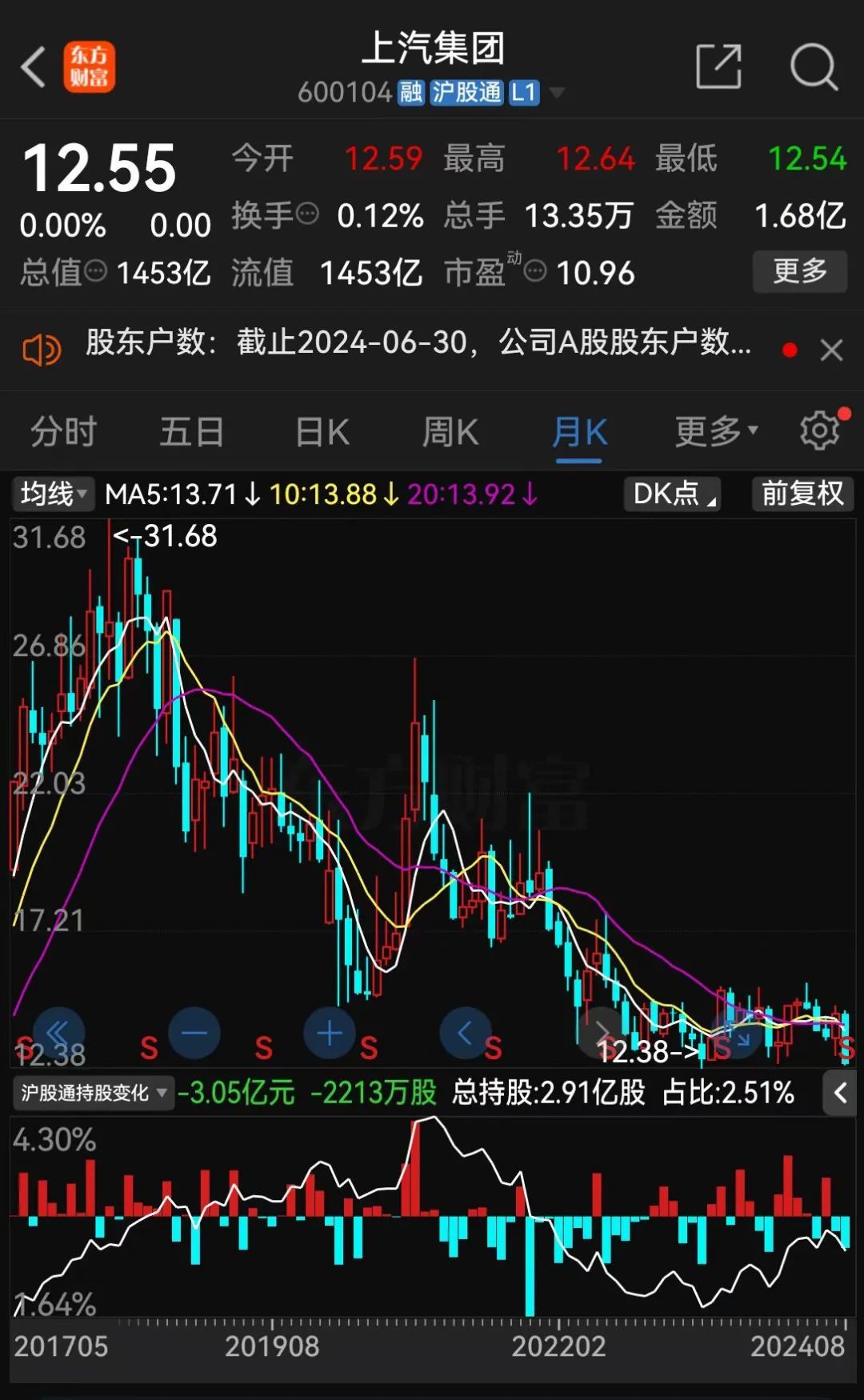Open the 均线 indicator dropdown

click(x=53, y=494)
